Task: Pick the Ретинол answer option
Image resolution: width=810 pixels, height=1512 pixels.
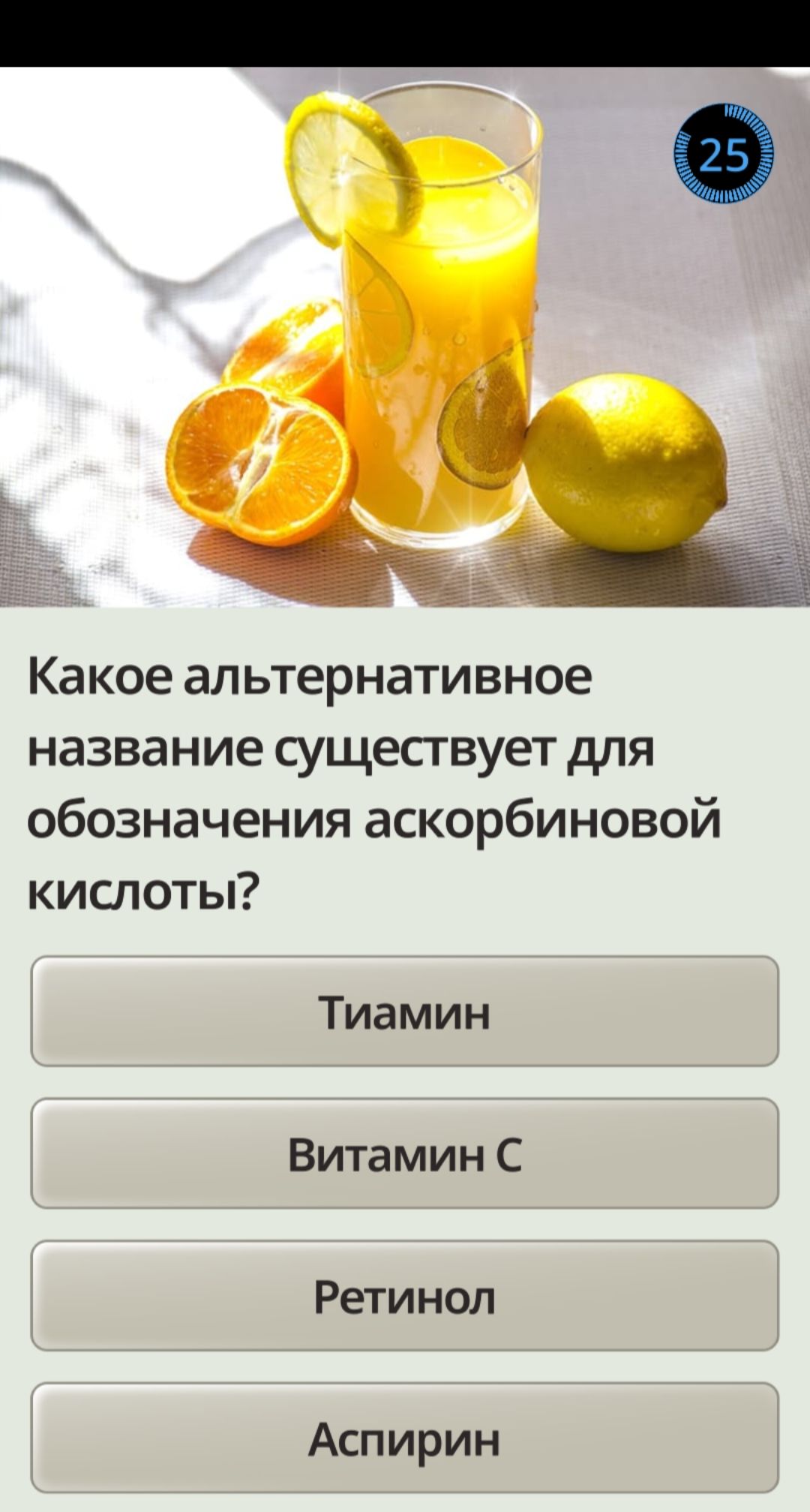Action: pos(404,1296)
